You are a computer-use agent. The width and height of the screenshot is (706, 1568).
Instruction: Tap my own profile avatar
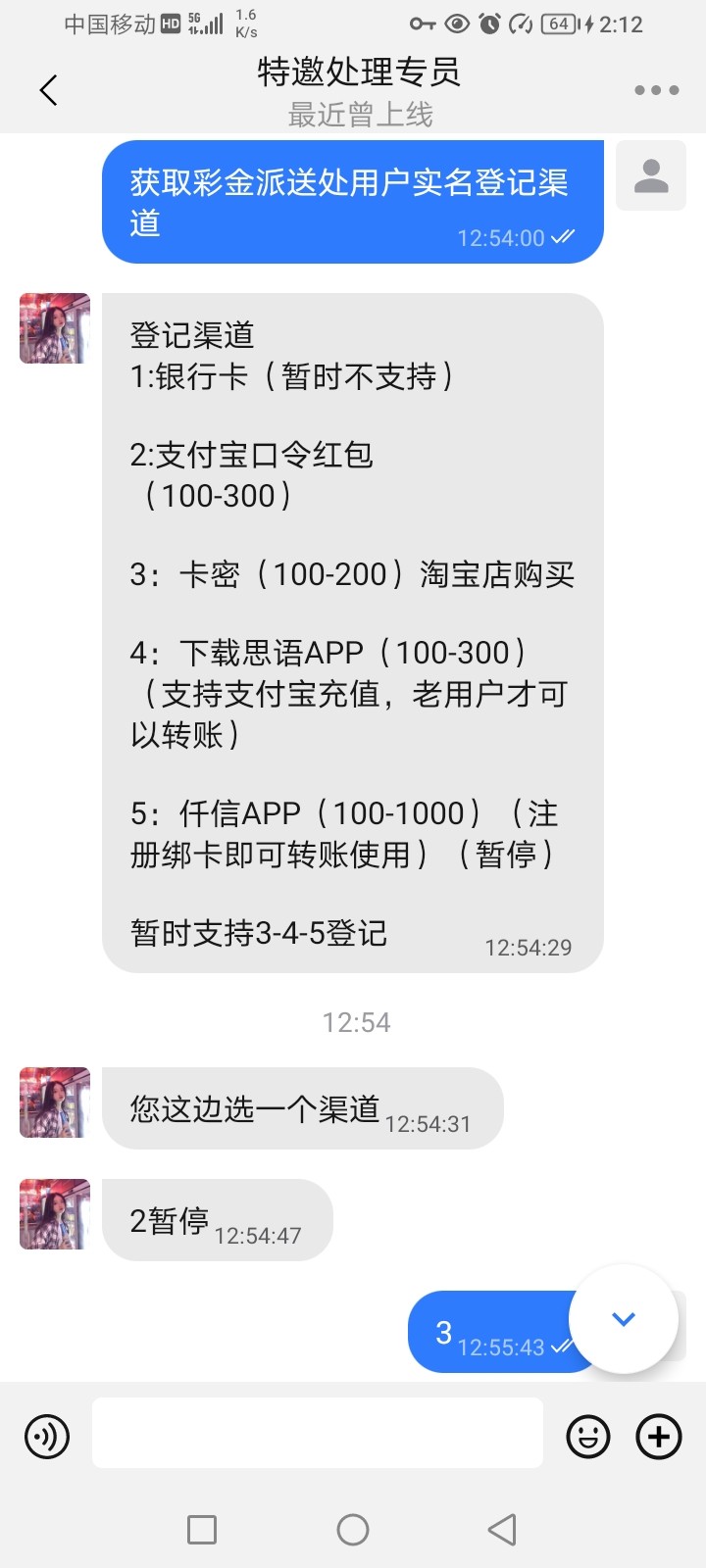[x=650, y=175]
